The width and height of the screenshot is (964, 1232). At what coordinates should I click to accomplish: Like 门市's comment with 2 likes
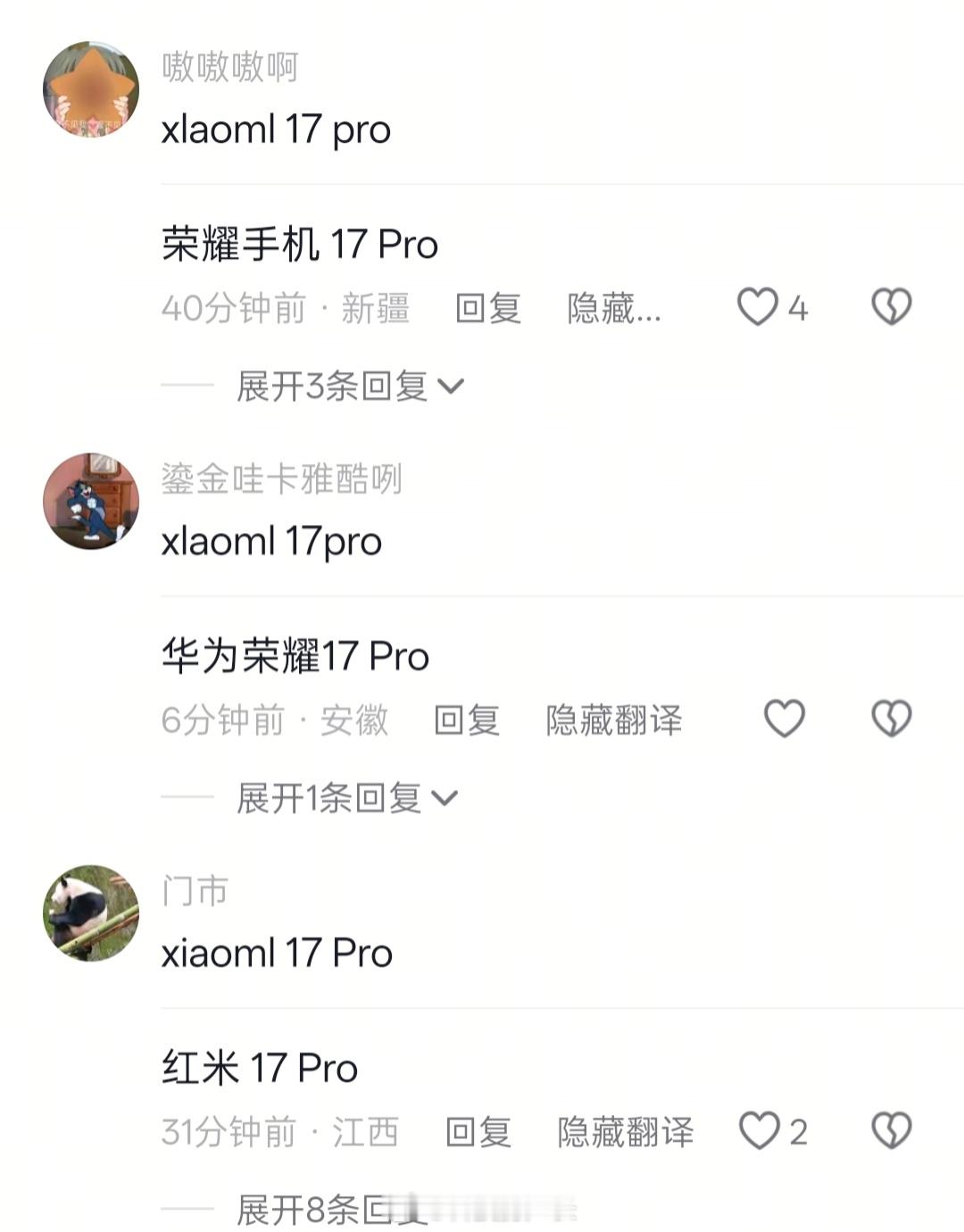pos(760,1131)
